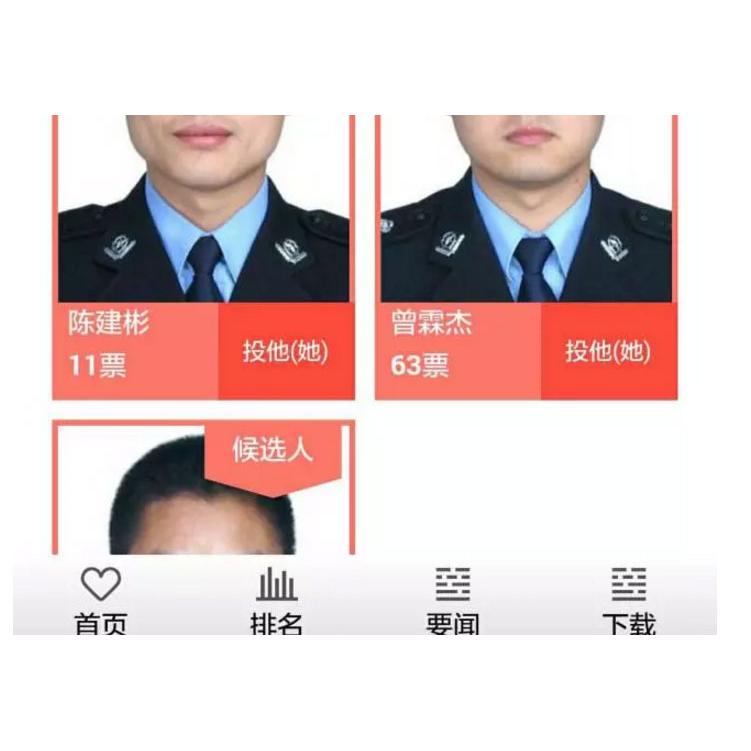
Task: Switch to the 排名 tab
Action: coord(277,600)
